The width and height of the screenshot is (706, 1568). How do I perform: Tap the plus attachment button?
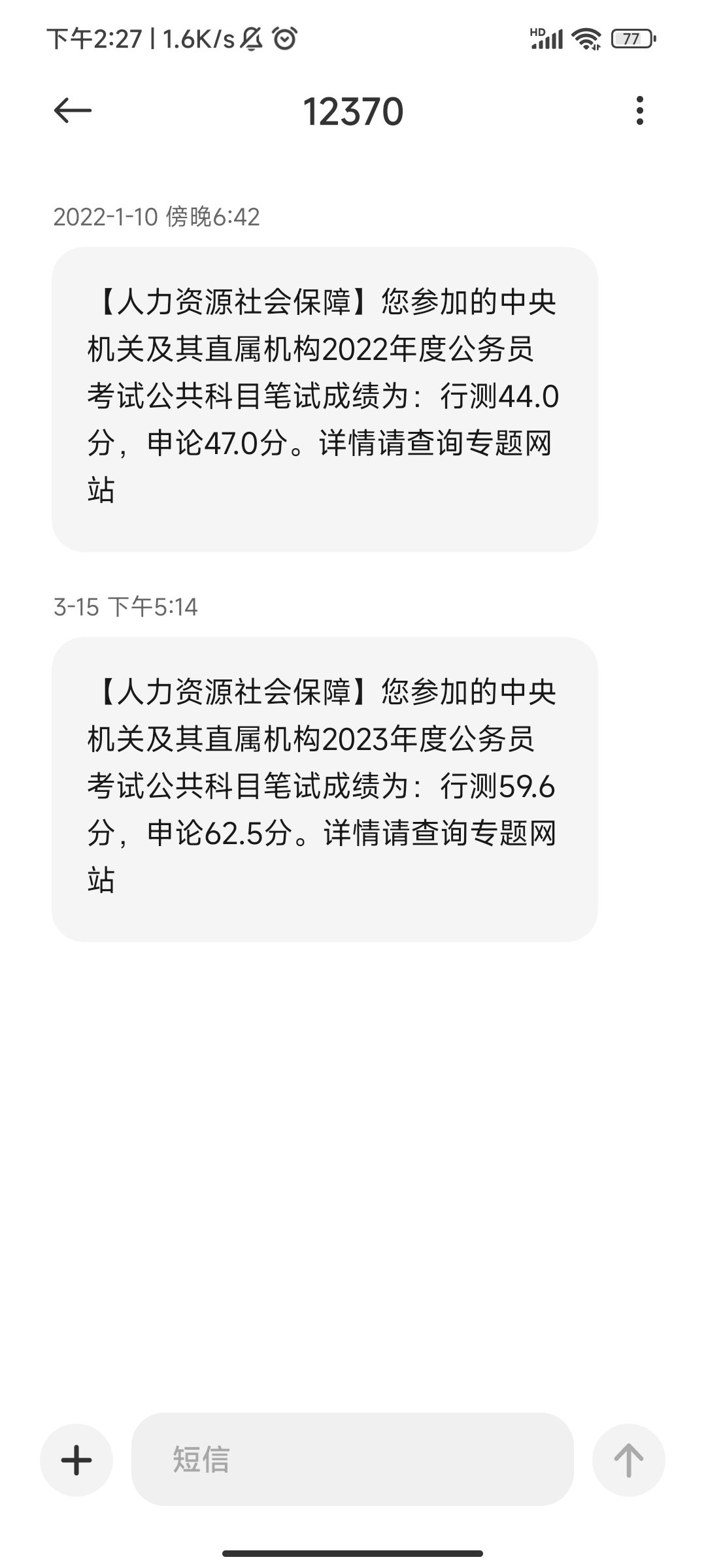[x=76, y=1460]
